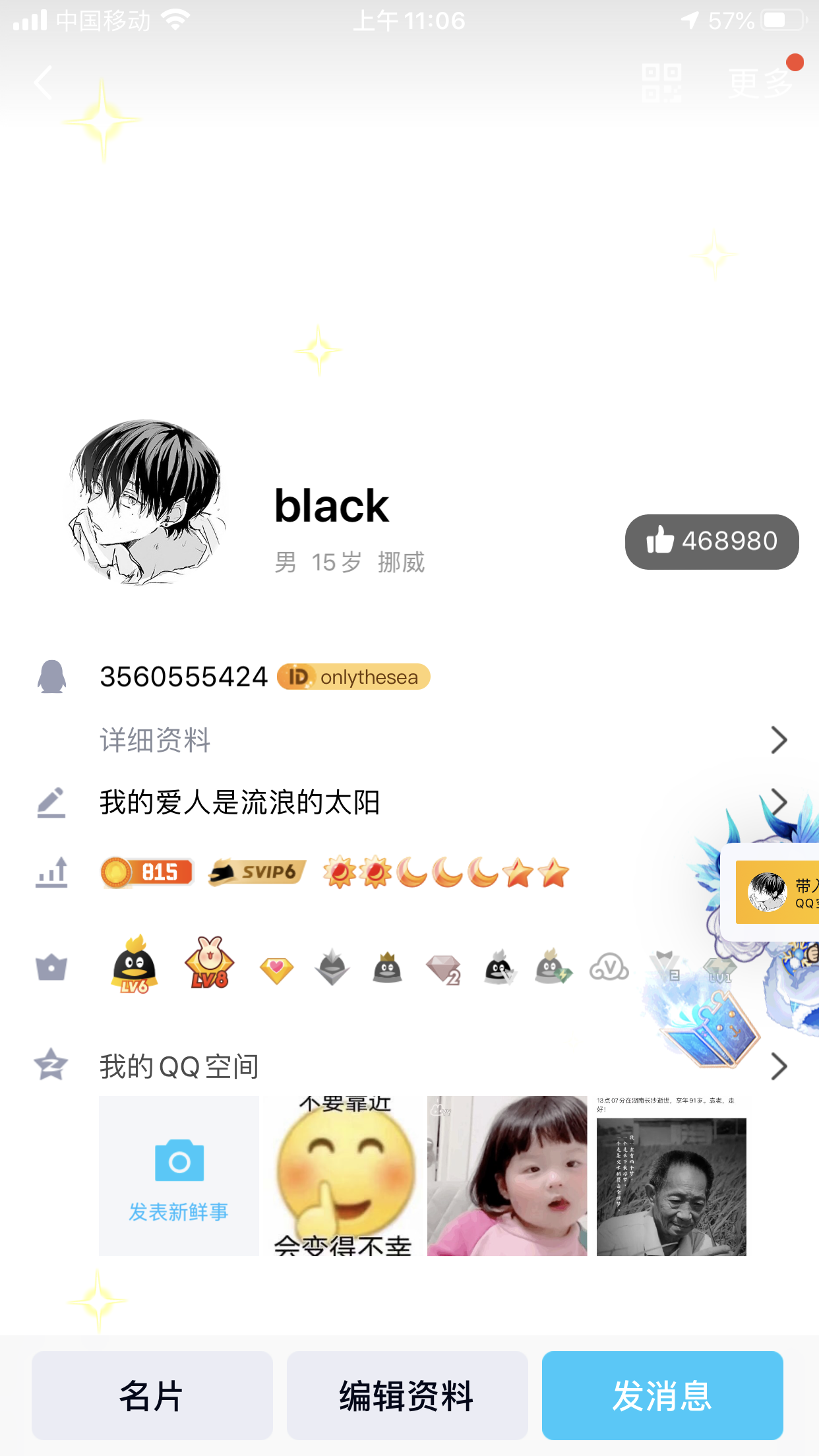This screenshot has height=1456, width=819.
Task: View the SVIP6 level badge
Action: click(257, 872)
